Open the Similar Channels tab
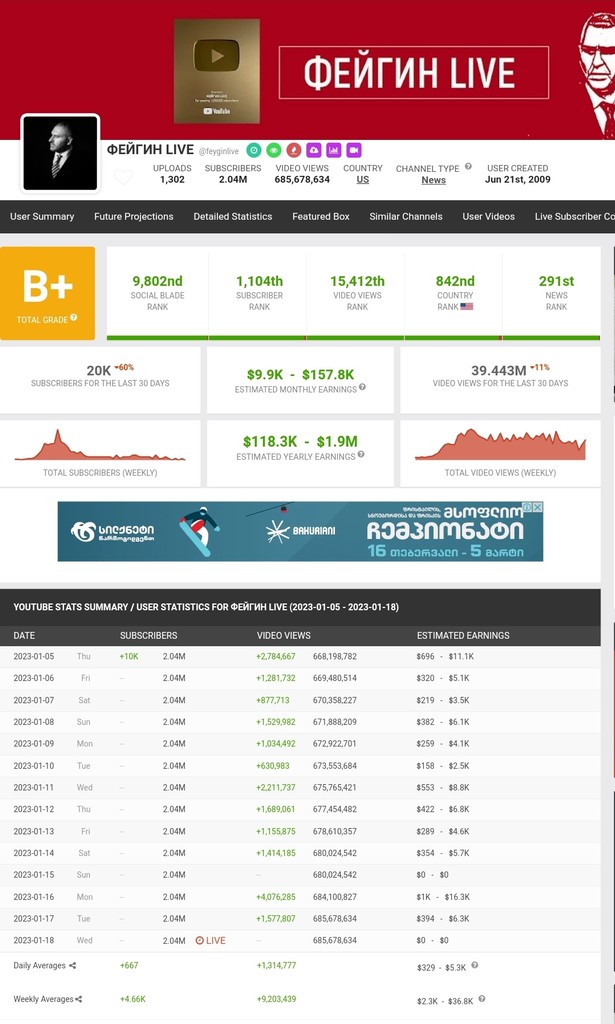 pos(406,216)
